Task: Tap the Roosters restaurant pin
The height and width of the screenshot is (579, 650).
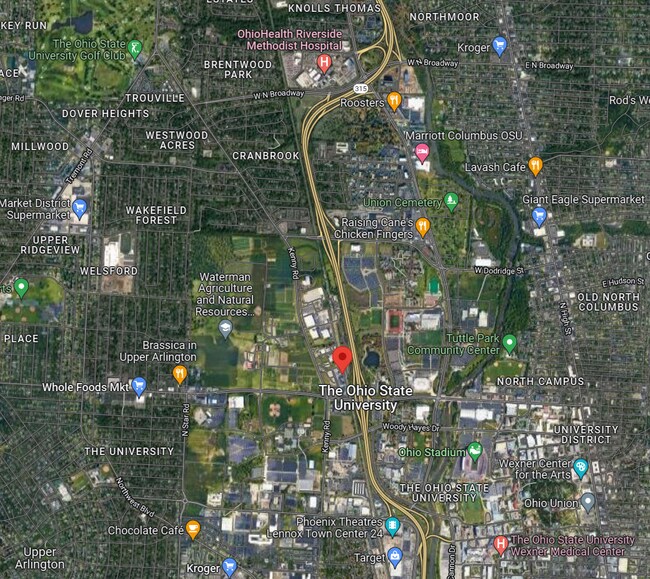Action: (x=395, y=100)
